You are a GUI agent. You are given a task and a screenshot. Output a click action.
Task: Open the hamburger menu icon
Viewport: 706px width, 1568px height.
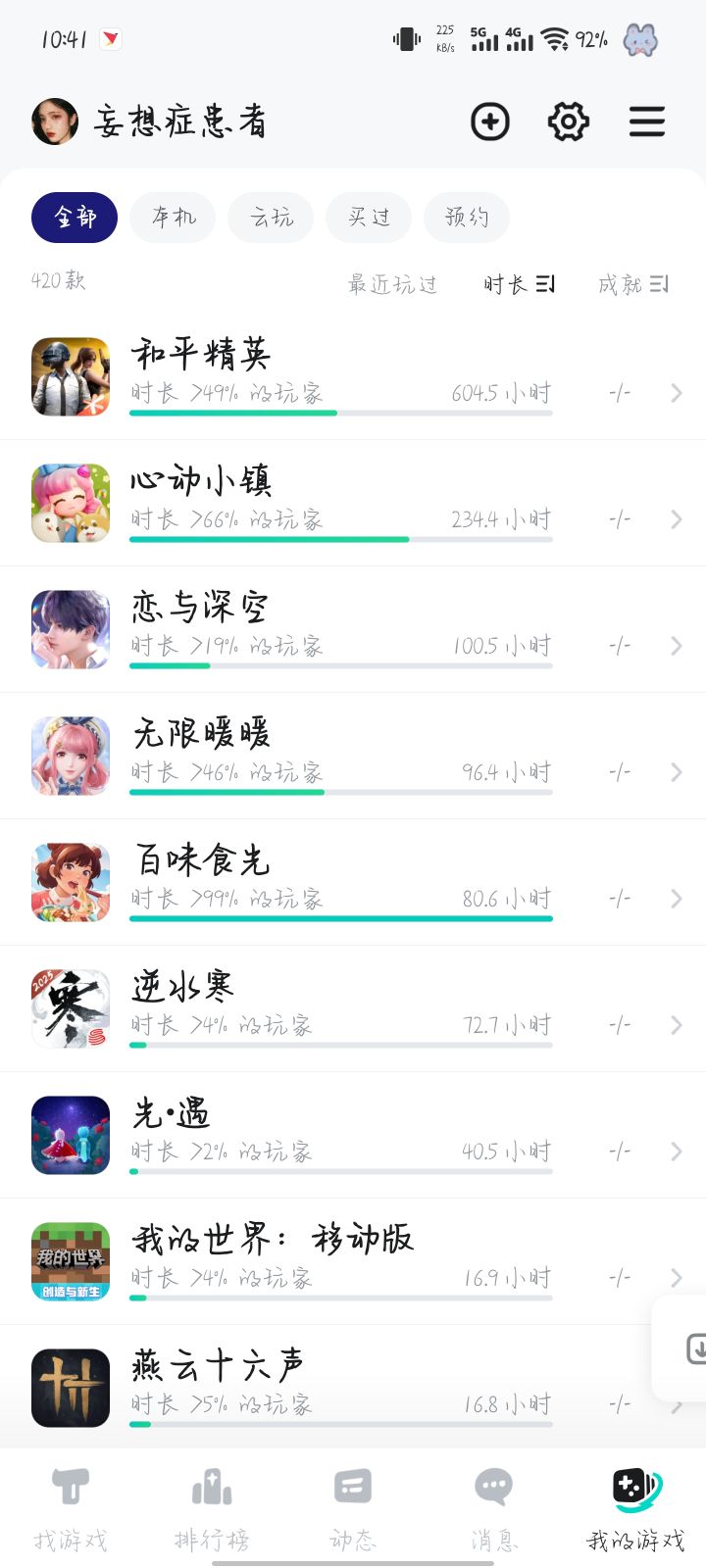pyautogui.click(x=646, y=122)
